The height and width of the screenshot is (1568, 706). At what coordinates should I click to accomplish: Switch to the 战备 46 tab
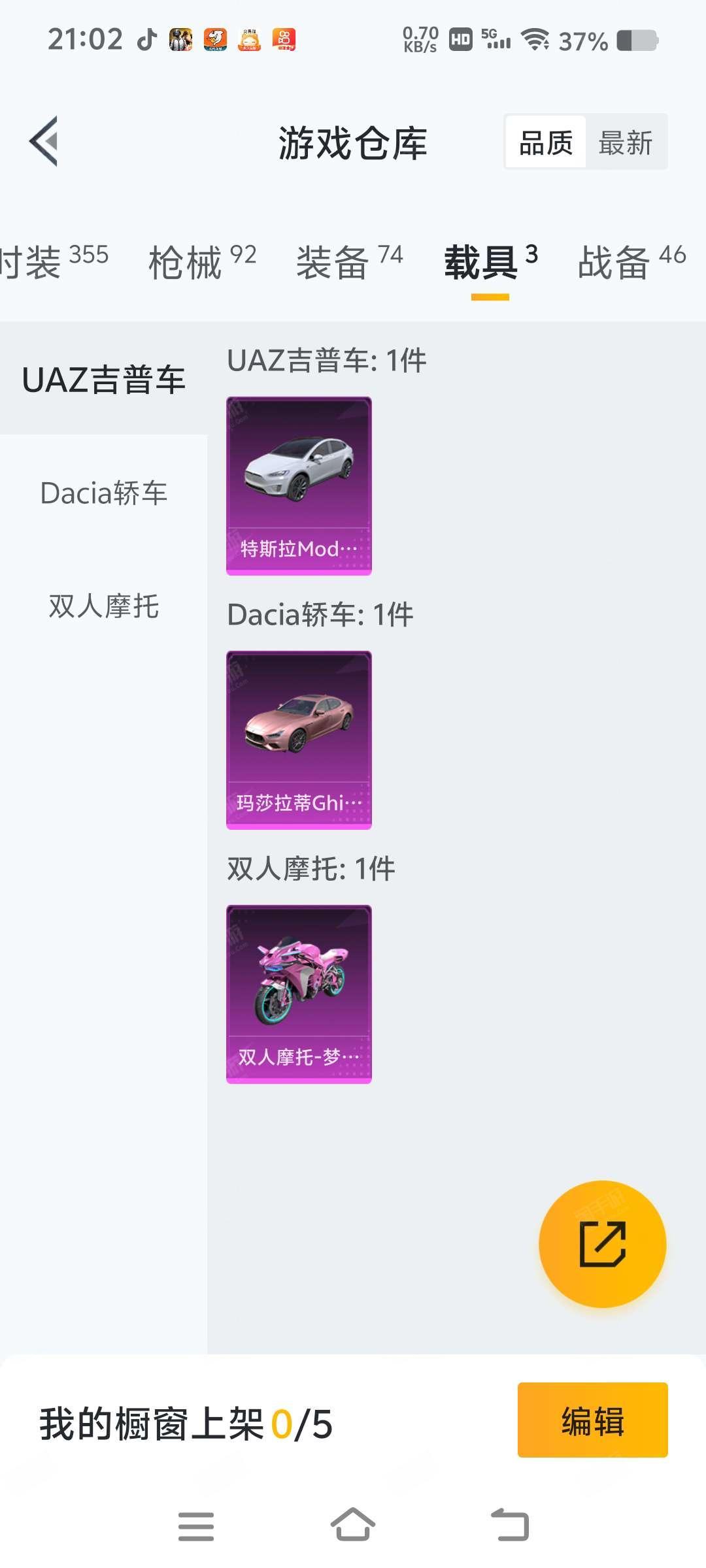point(632,262)
